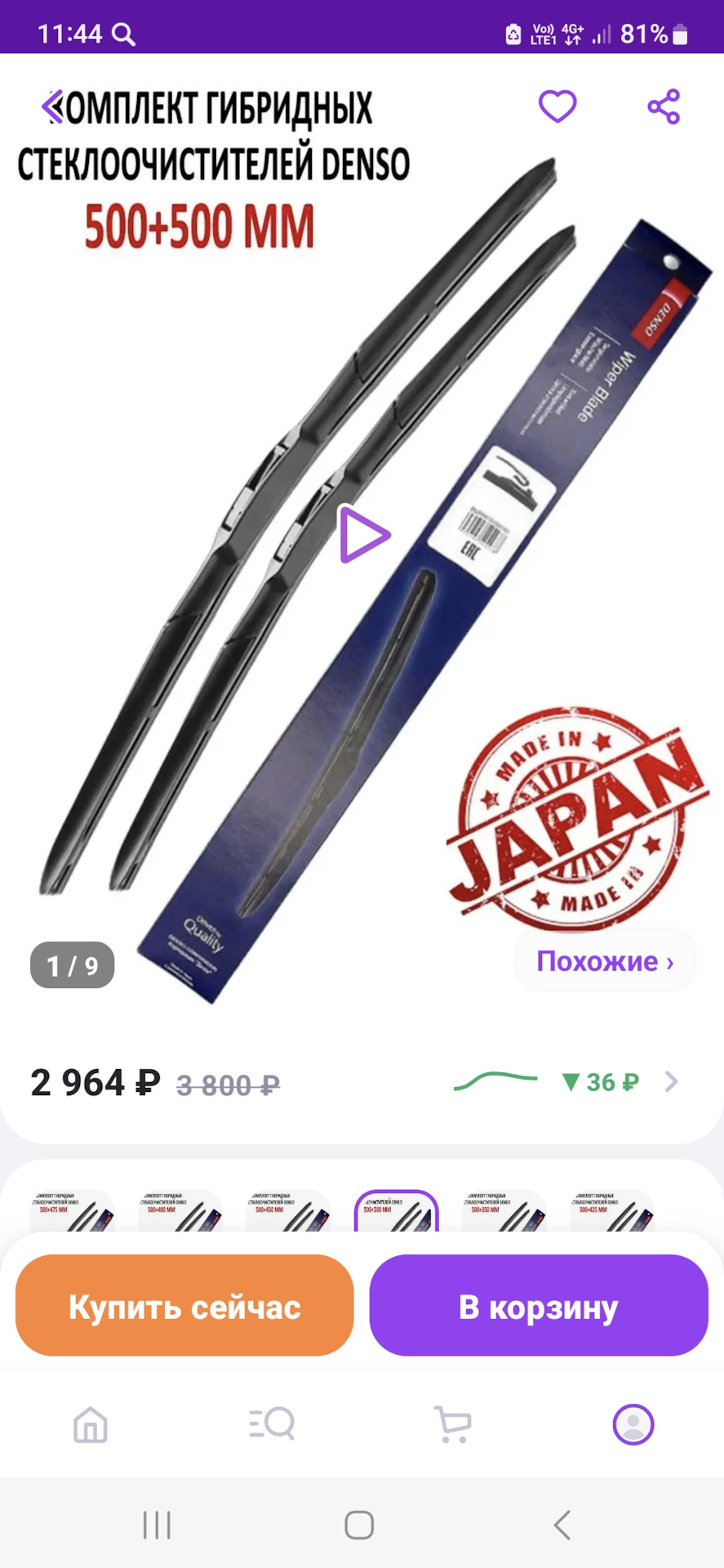Open the price history chevron
The image size is (724, 1568).
pyautogui.click(x=671, y=1082)
